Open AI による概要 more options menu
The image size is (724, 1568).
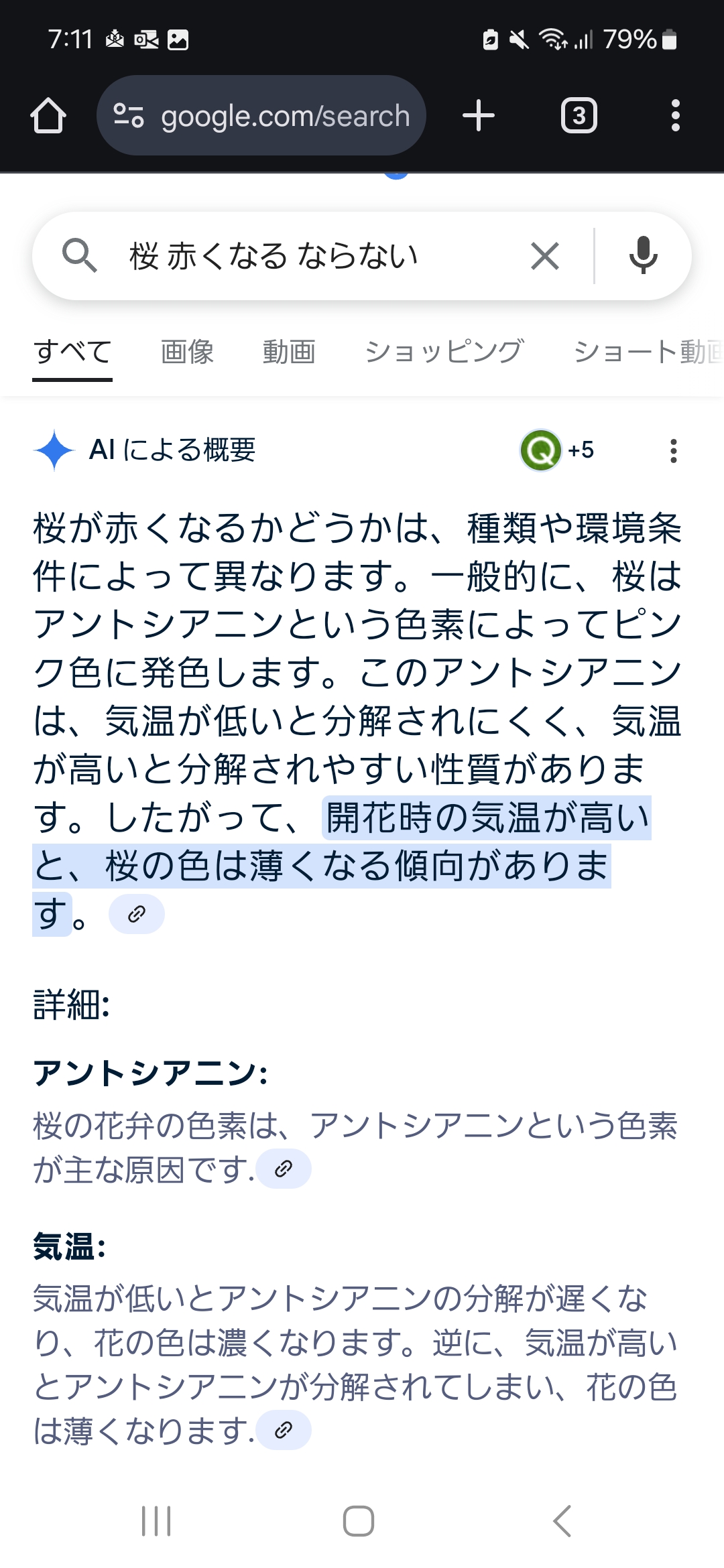click(x=674, y=451)
